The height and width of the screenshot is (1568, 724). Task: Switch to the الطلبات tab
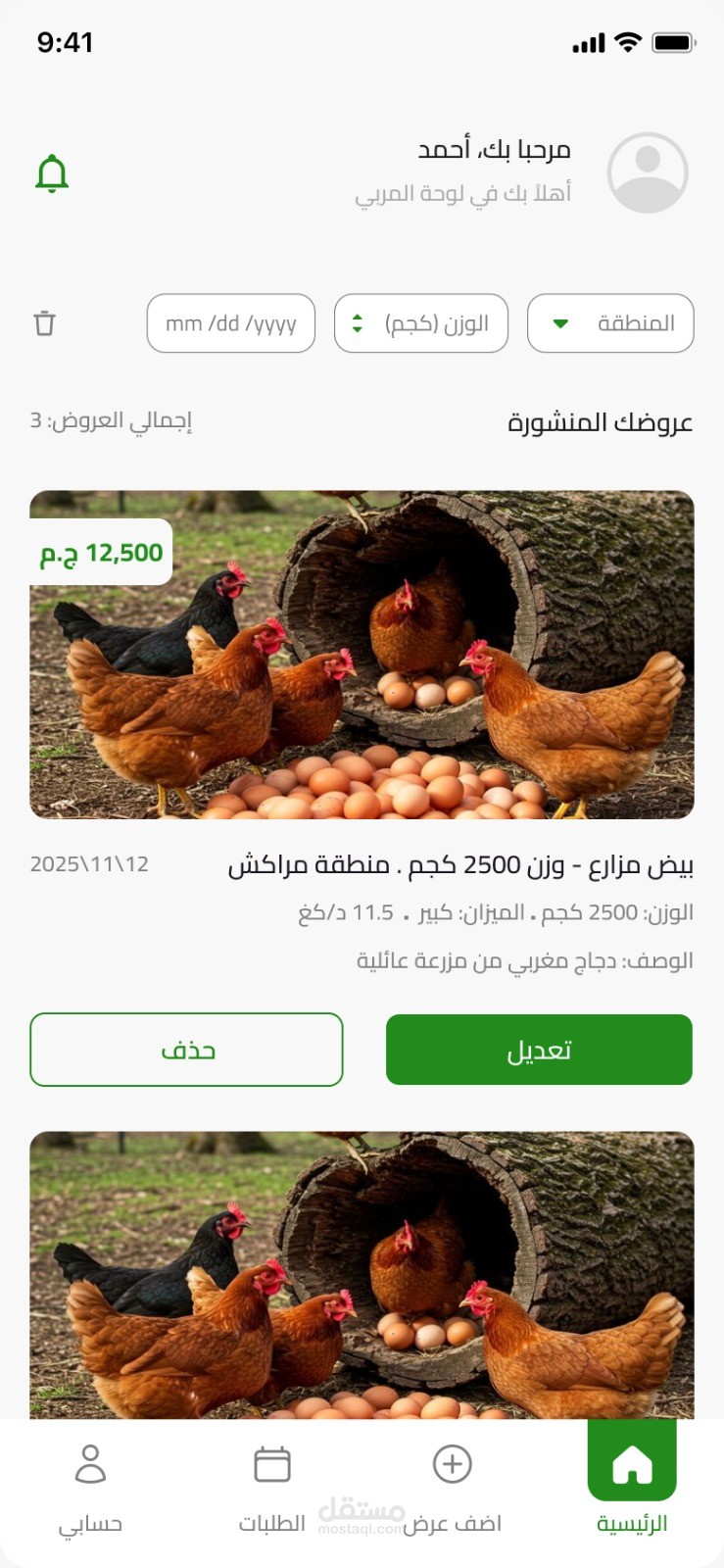click(271, 1490)
